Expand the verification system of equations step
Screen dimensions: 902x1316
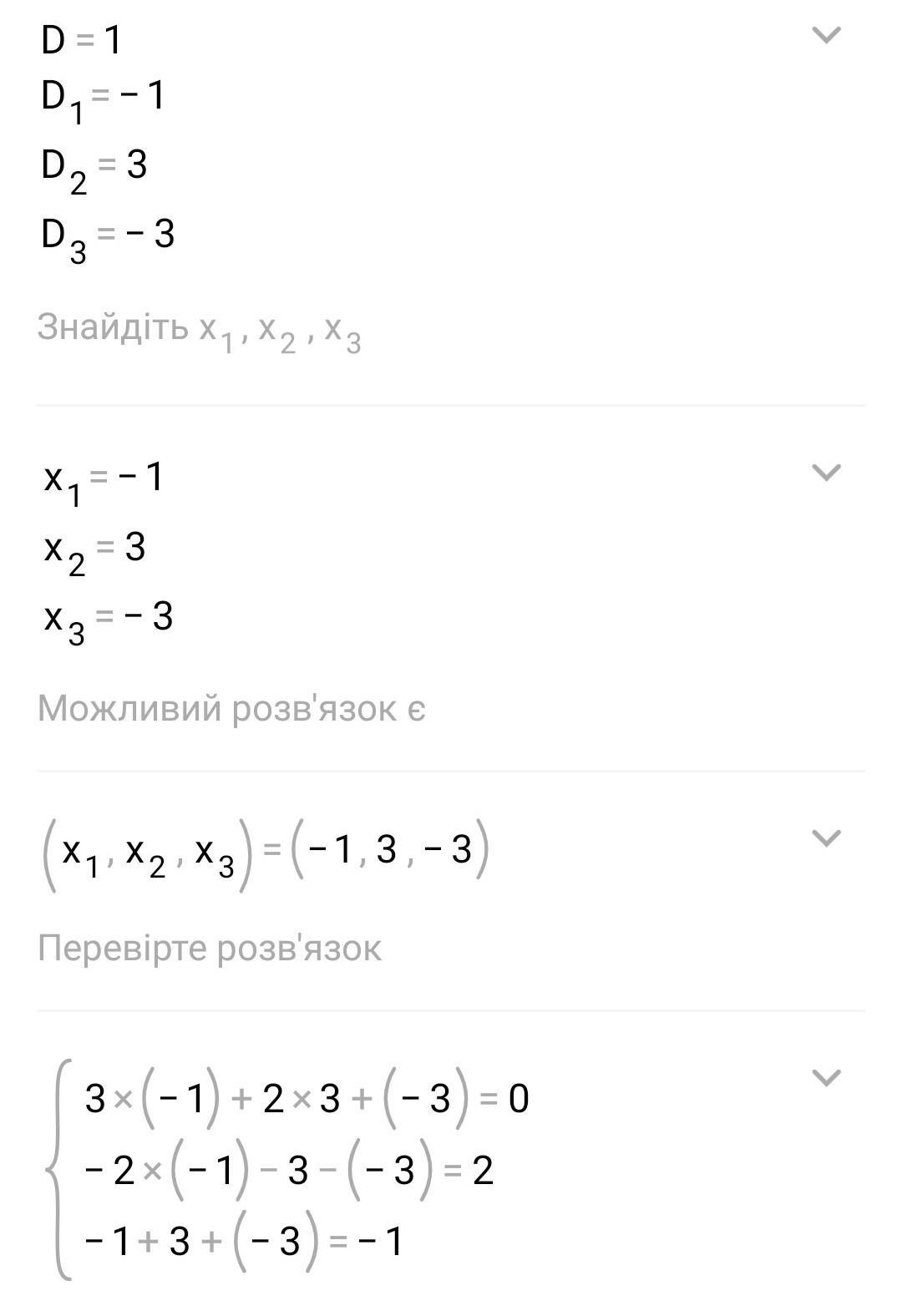(825, 1077)
